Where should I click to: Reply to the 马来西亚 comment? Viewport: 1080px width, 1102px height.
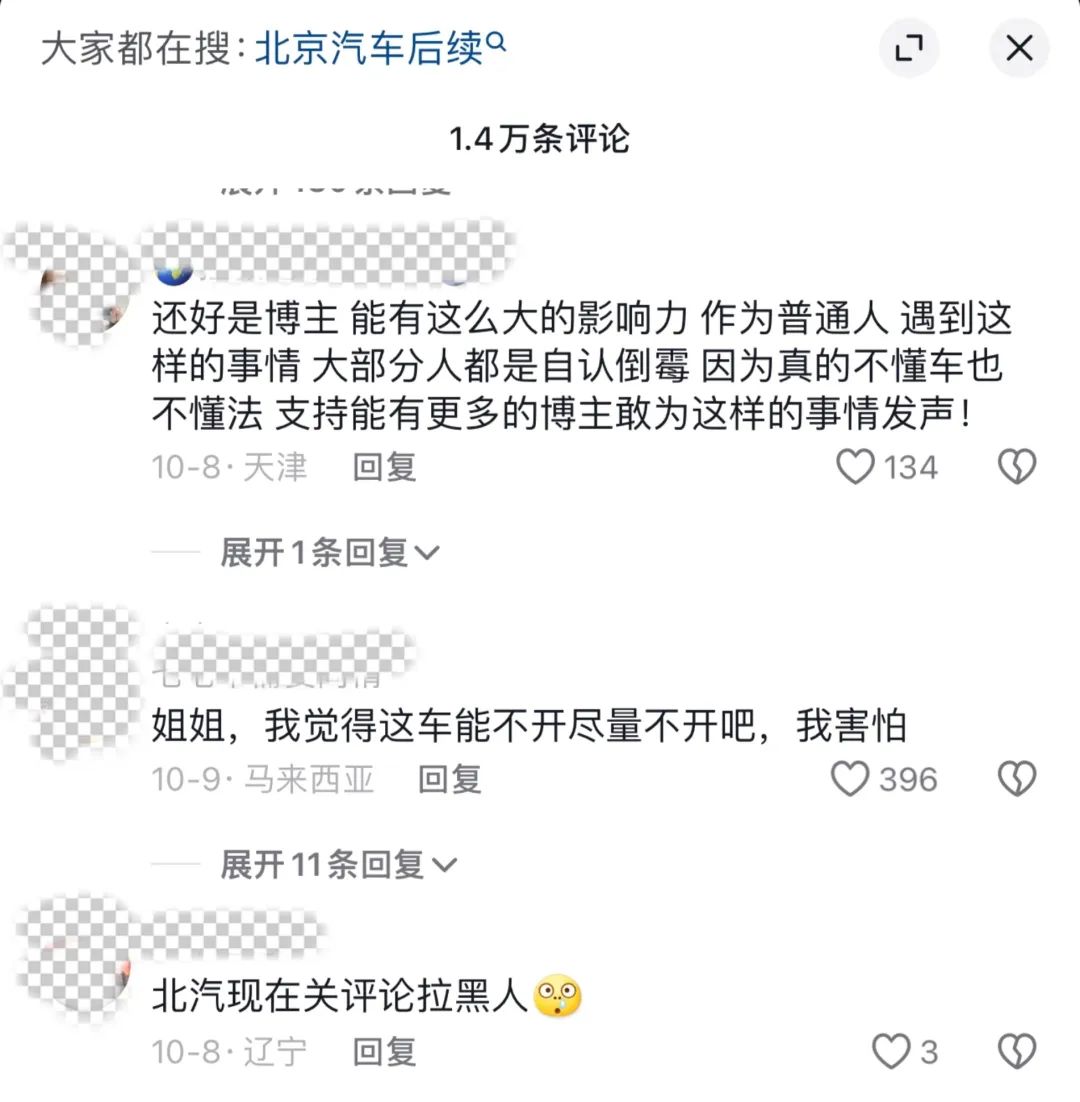click(449, 779)
